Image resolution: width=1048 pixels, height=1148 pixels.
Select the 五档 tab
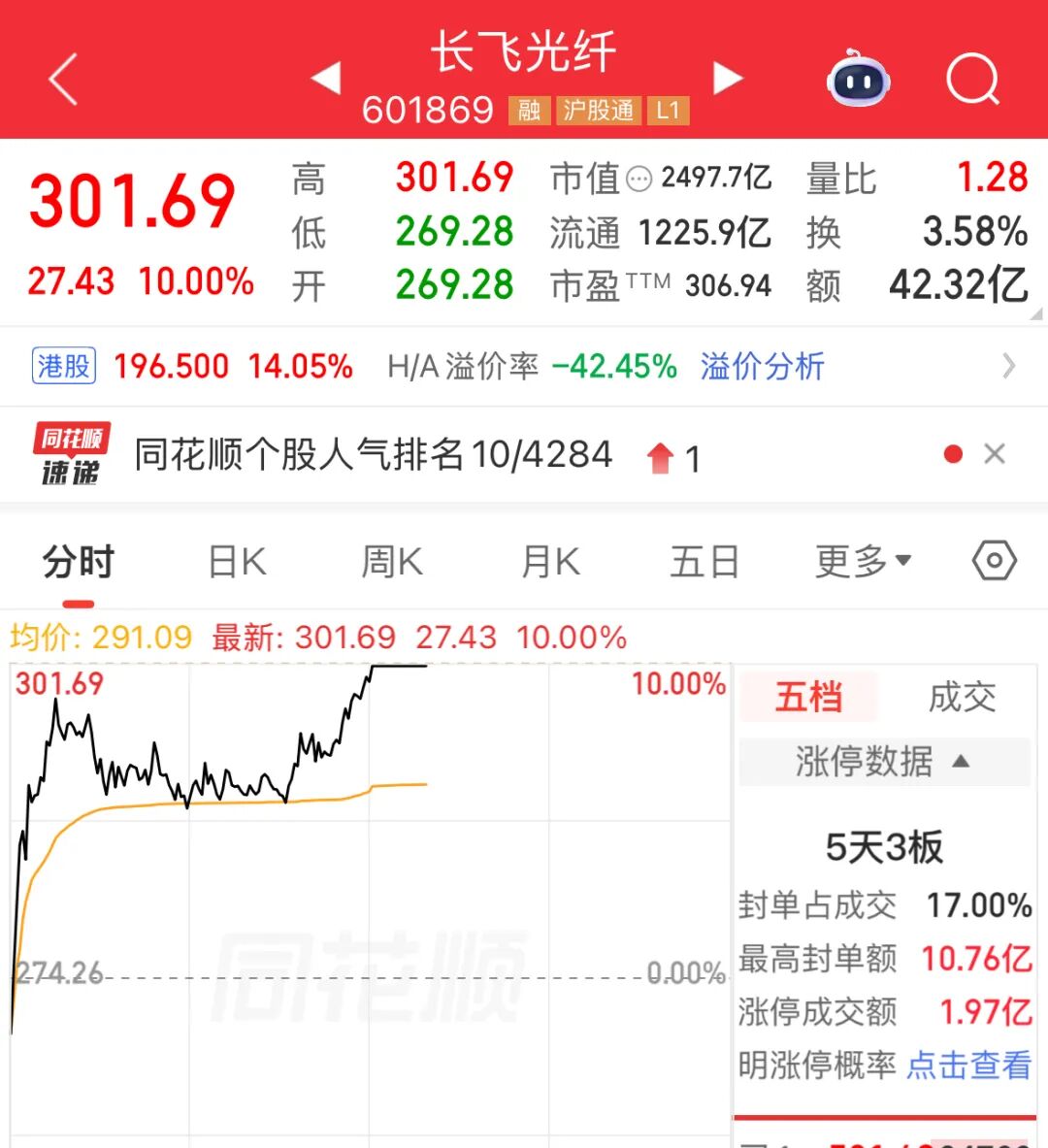pos(808,697)
